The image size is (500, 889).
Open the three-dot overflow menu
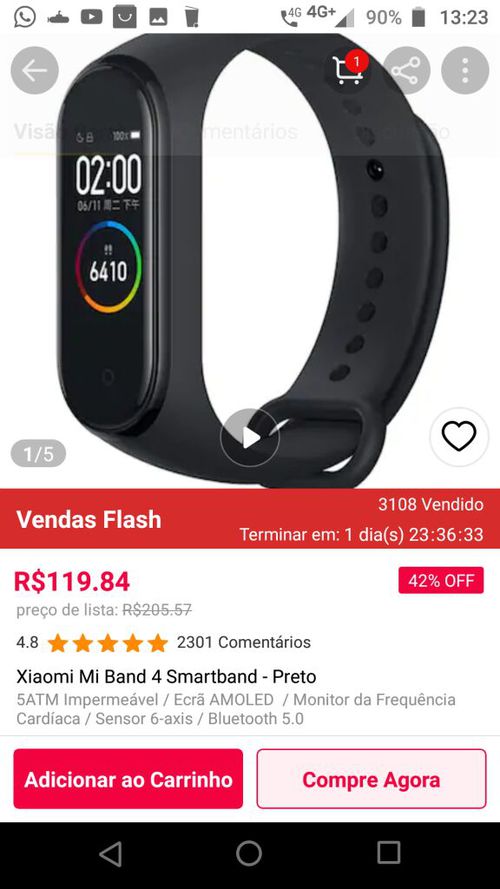465,70
